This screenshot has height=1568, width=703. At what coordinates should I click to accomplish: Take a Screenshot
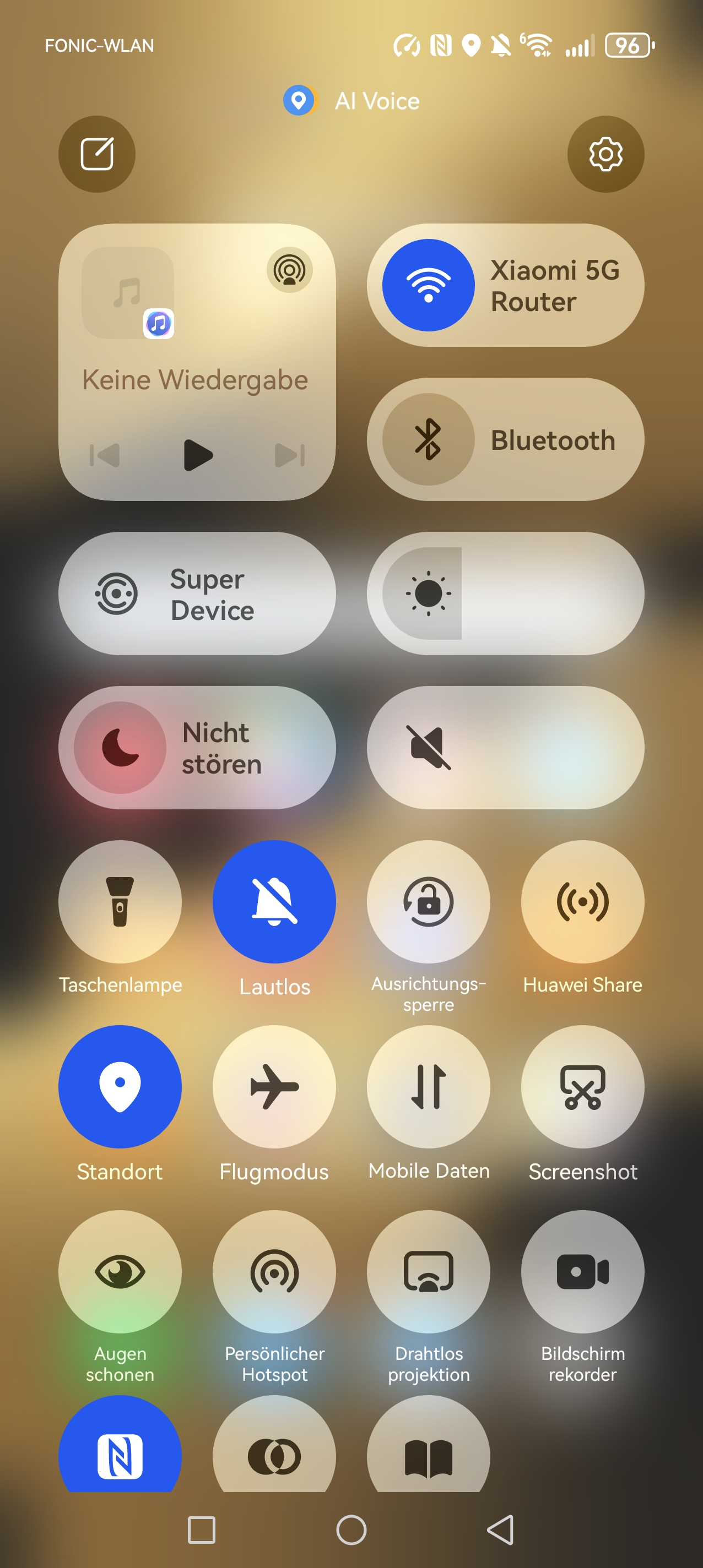point(582,1086)
